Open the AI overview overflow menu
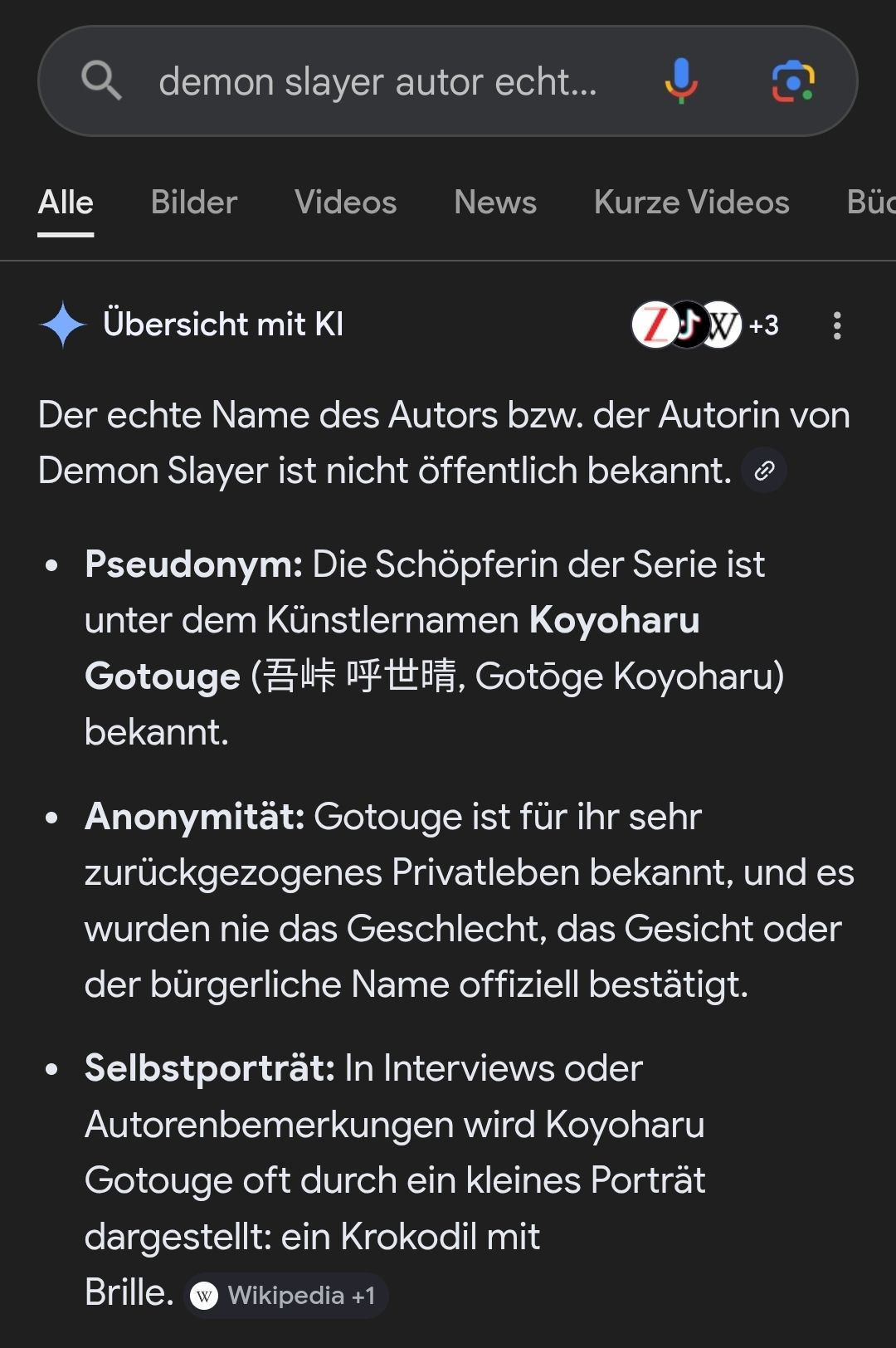This screenshot has height=1348, width=896. point(837,325)
